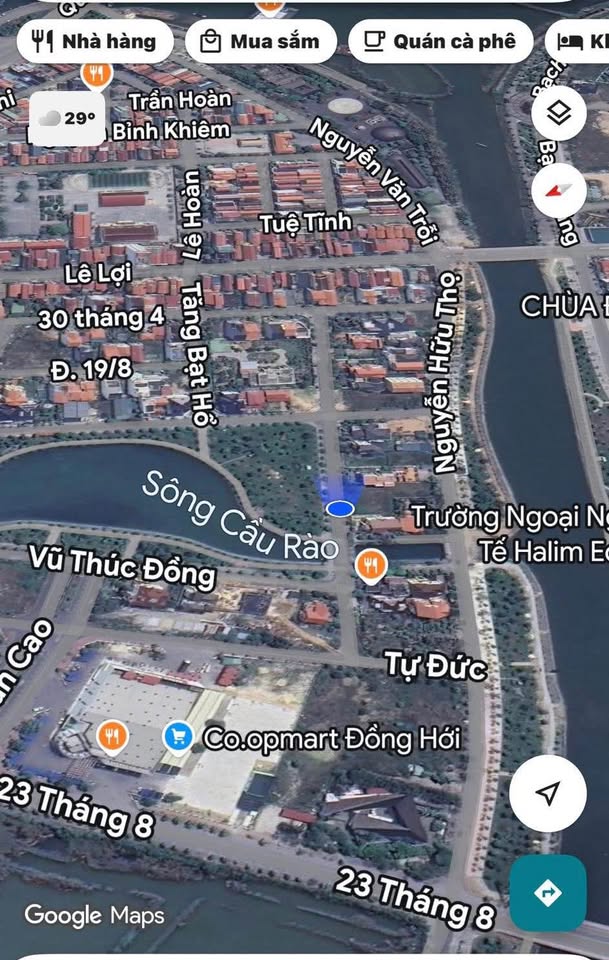Open the Co.opmart Đồng Hới place marker
Image resolution: width=609 pixels, height=960 pixels.
point(178,738)
